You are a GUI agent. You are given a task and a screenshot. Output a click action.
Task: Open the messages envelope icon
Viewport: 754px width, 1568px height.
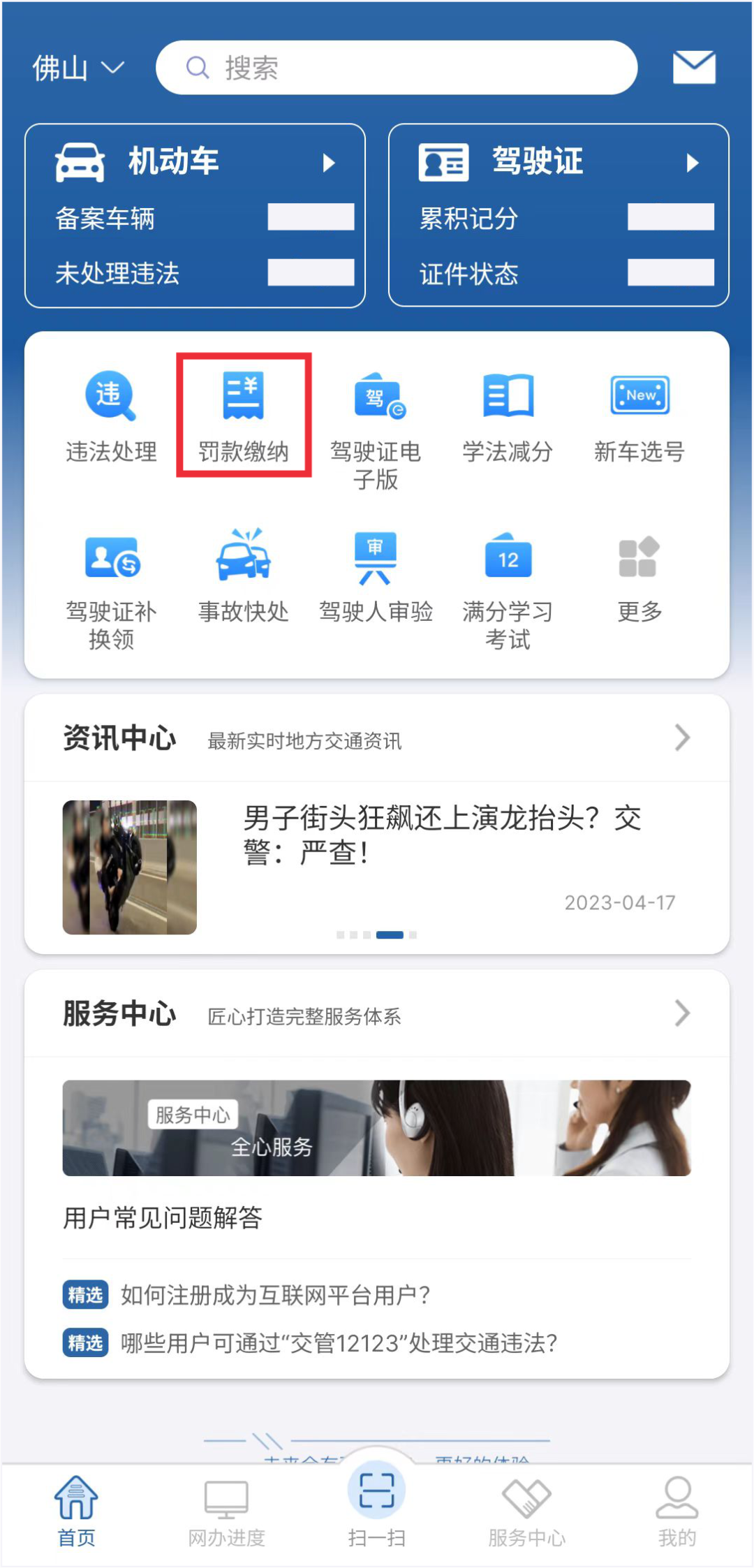tap(693, 67)
